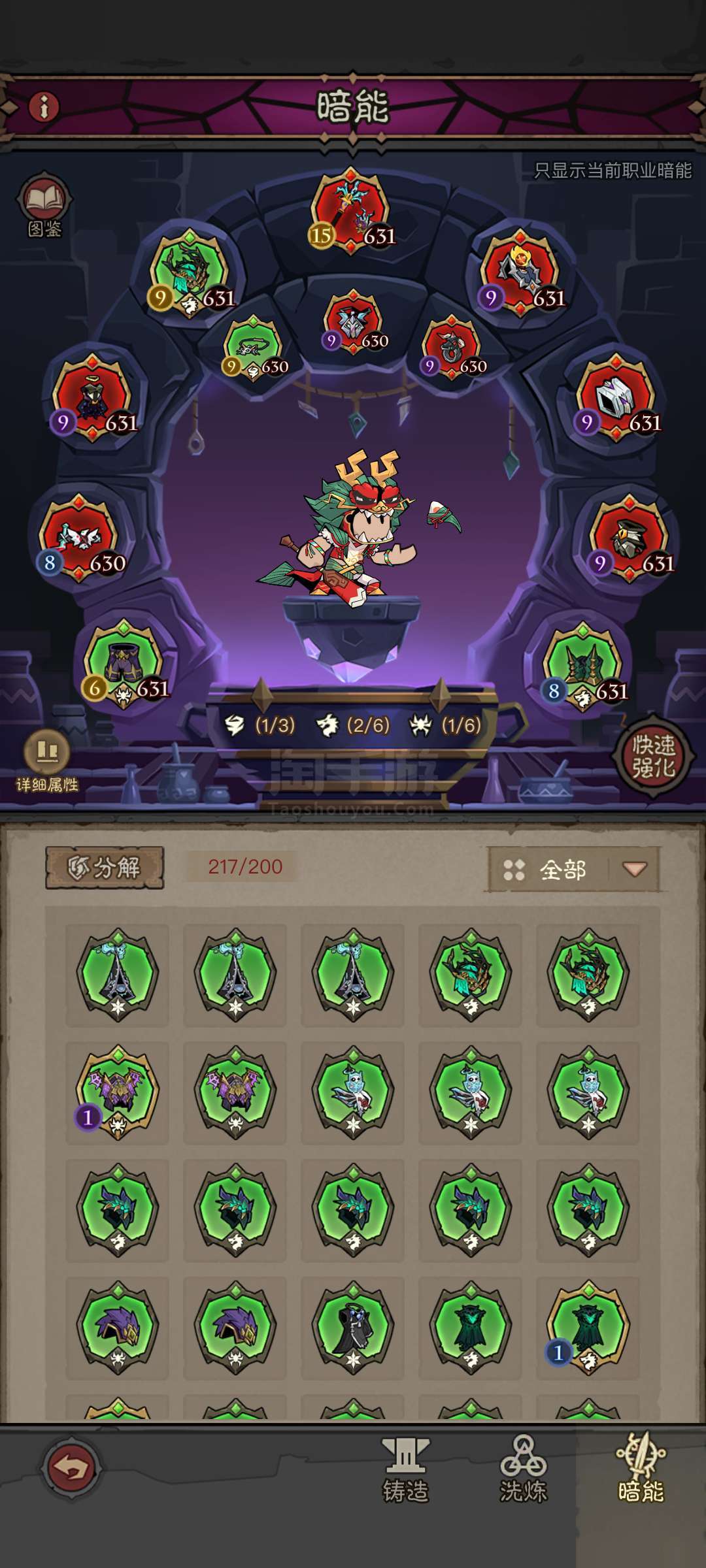Image resolution: width=706 pixels, height=1568 pixels.
Task: Select the green cloak item marked 1
Action: [588, 1328]
